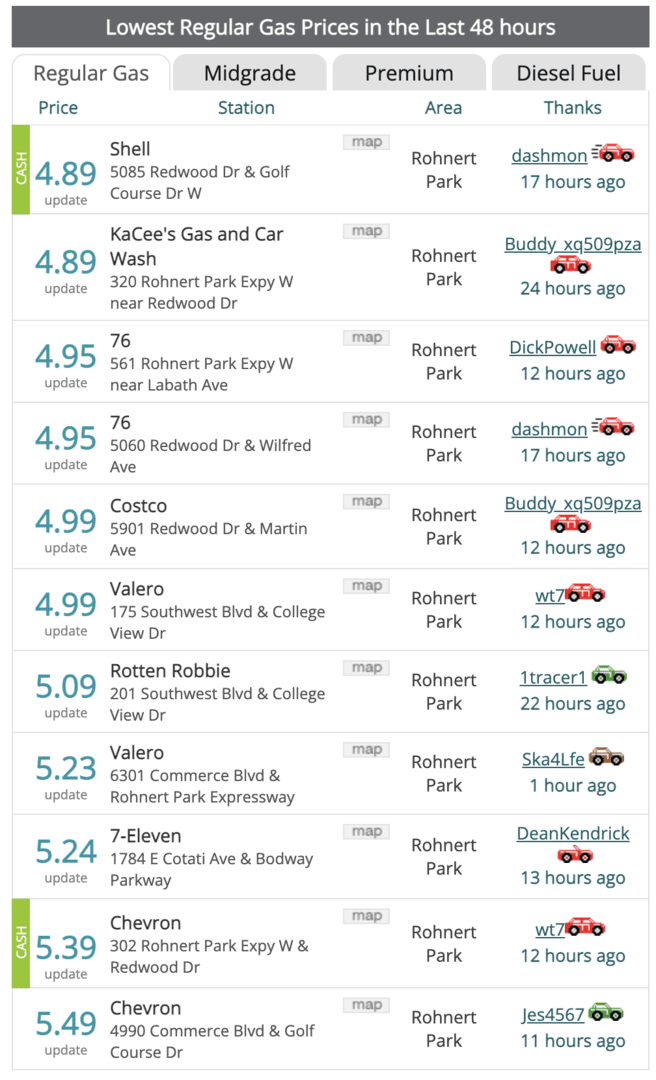Switch to the Premium tab
This screenshot has width=656, height=1080.
(408, 73)
